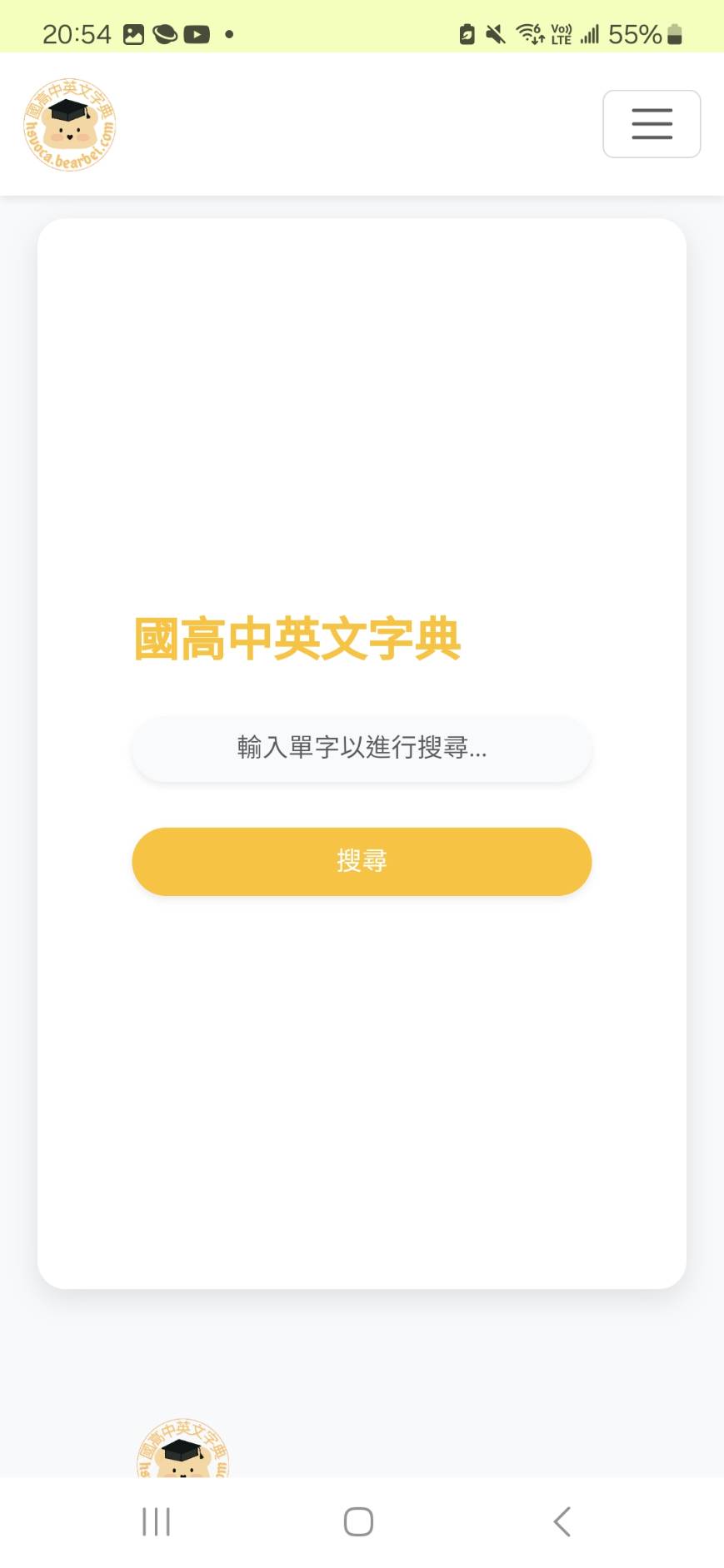Focus the word search input field
The height and width of the screenshot is (1568, 724).
[x=362, y=748]
